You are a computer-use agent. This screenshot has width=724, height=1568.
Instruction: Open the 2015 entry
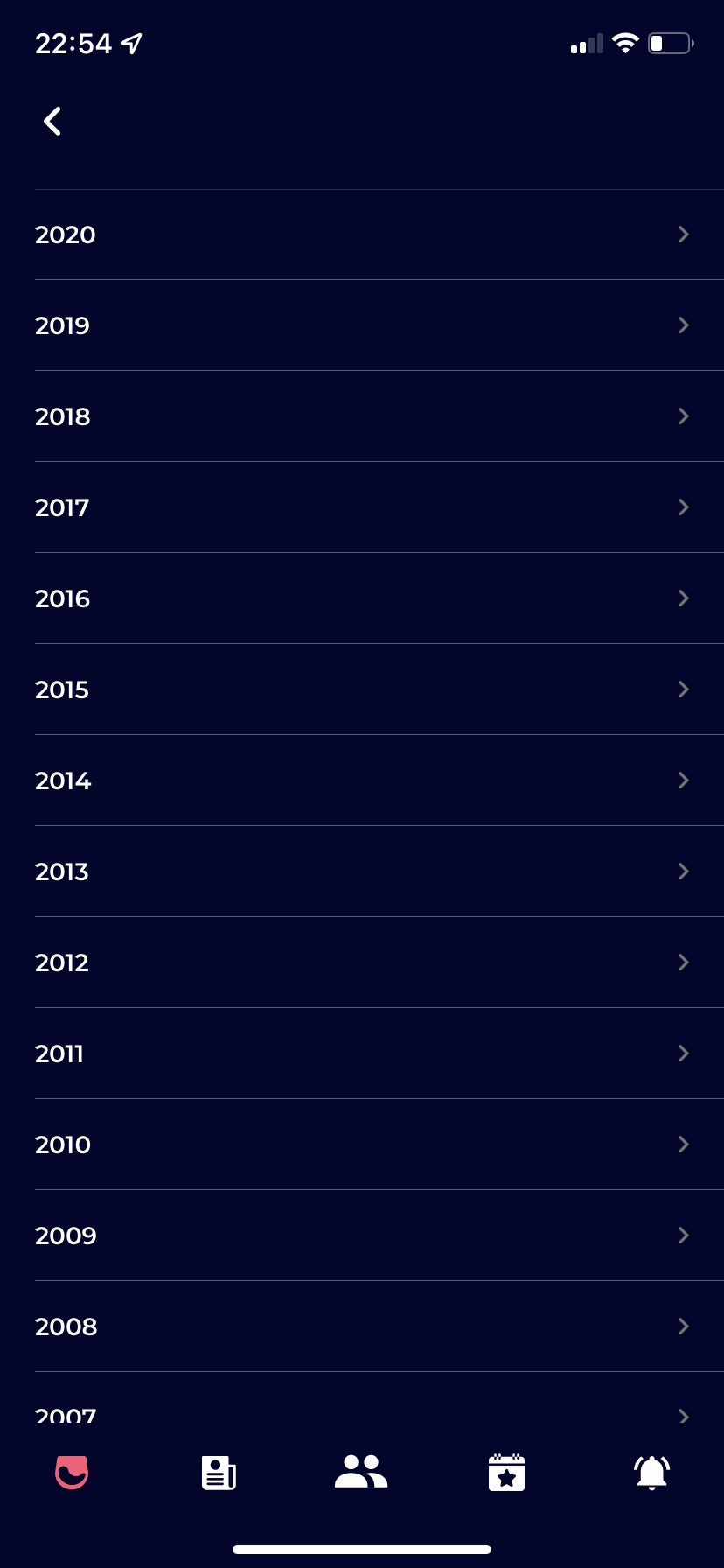(x=379, y=689)
